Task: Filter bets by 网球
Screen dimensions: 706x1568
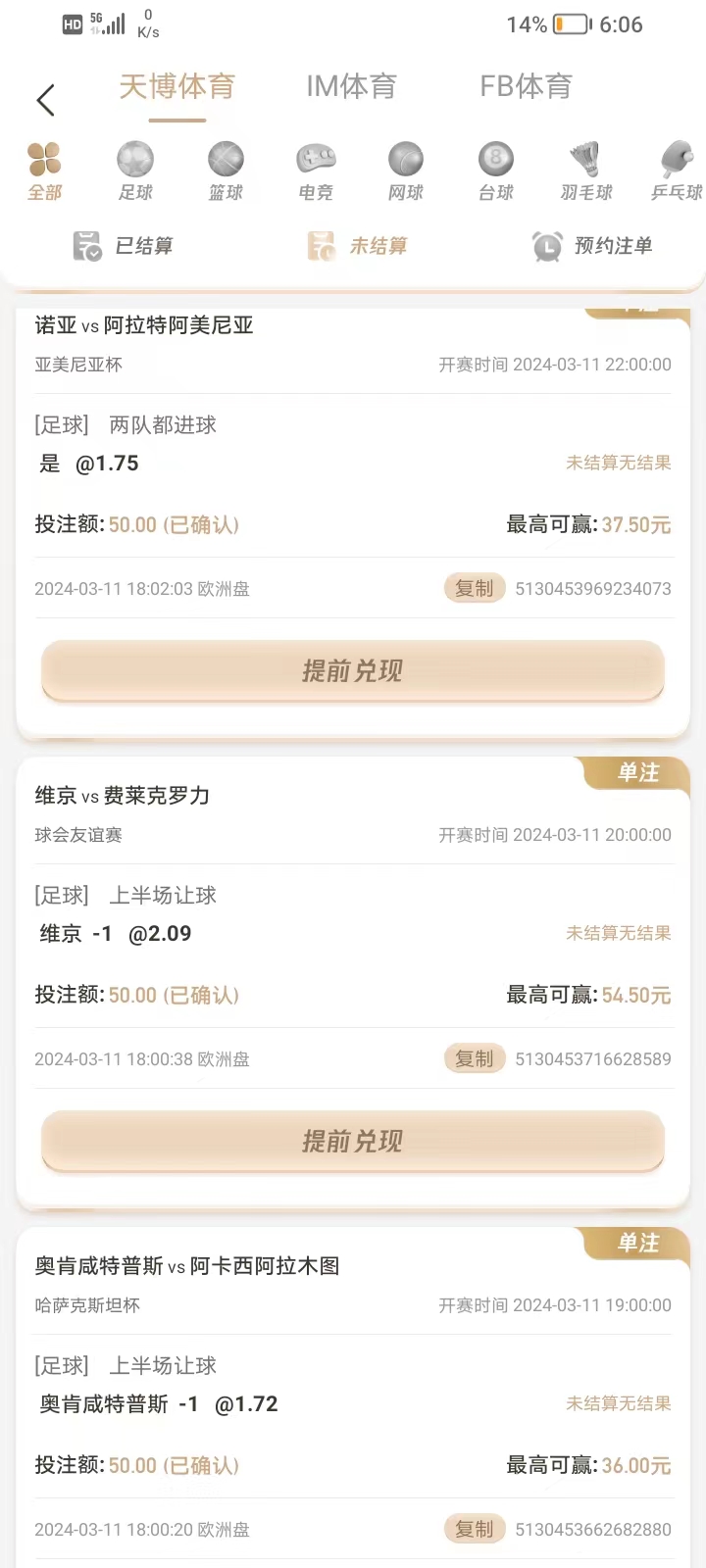Action: click(x=406, y=171)
